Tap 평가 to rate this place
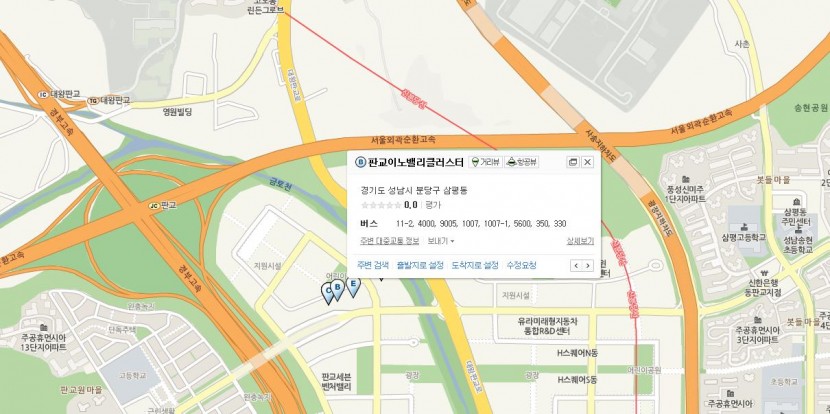Screen dimensions: 830x414 pos(433,204)
